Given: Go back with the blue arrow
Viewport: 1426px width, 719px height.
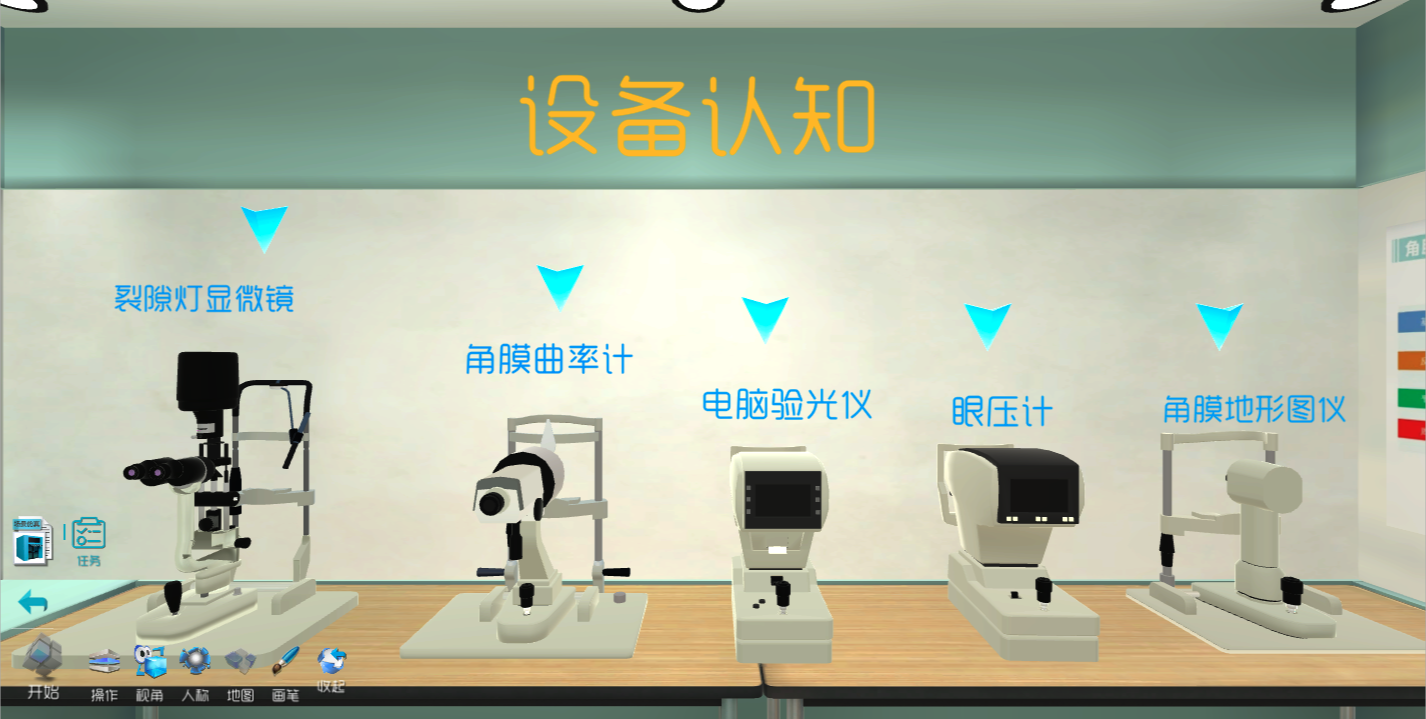Looking at the screenshot, I should click(x=33, y=602).
